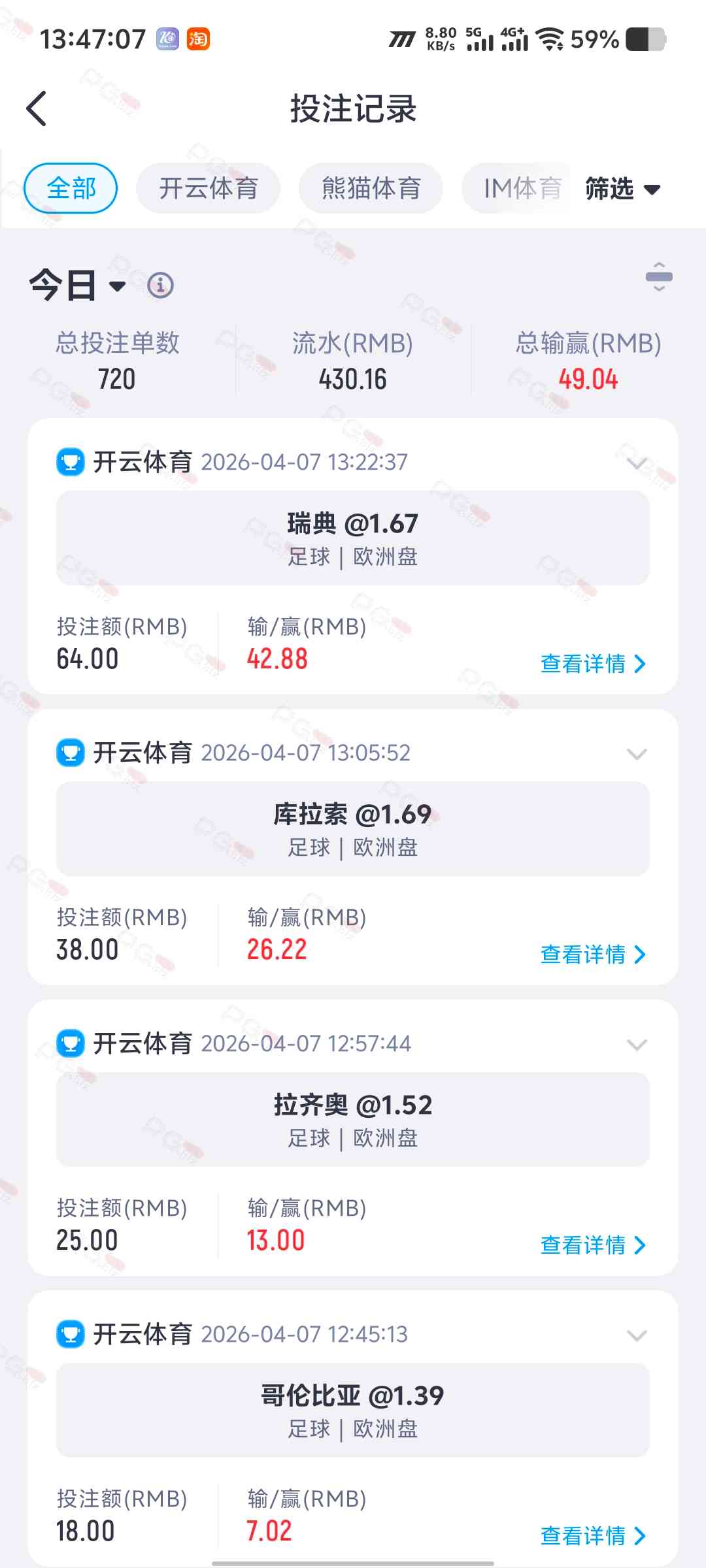This screenshot has width=706, height=1568.
Task: Expand the 库拉索 @1.69 bet card
Action: click(637, 754)
